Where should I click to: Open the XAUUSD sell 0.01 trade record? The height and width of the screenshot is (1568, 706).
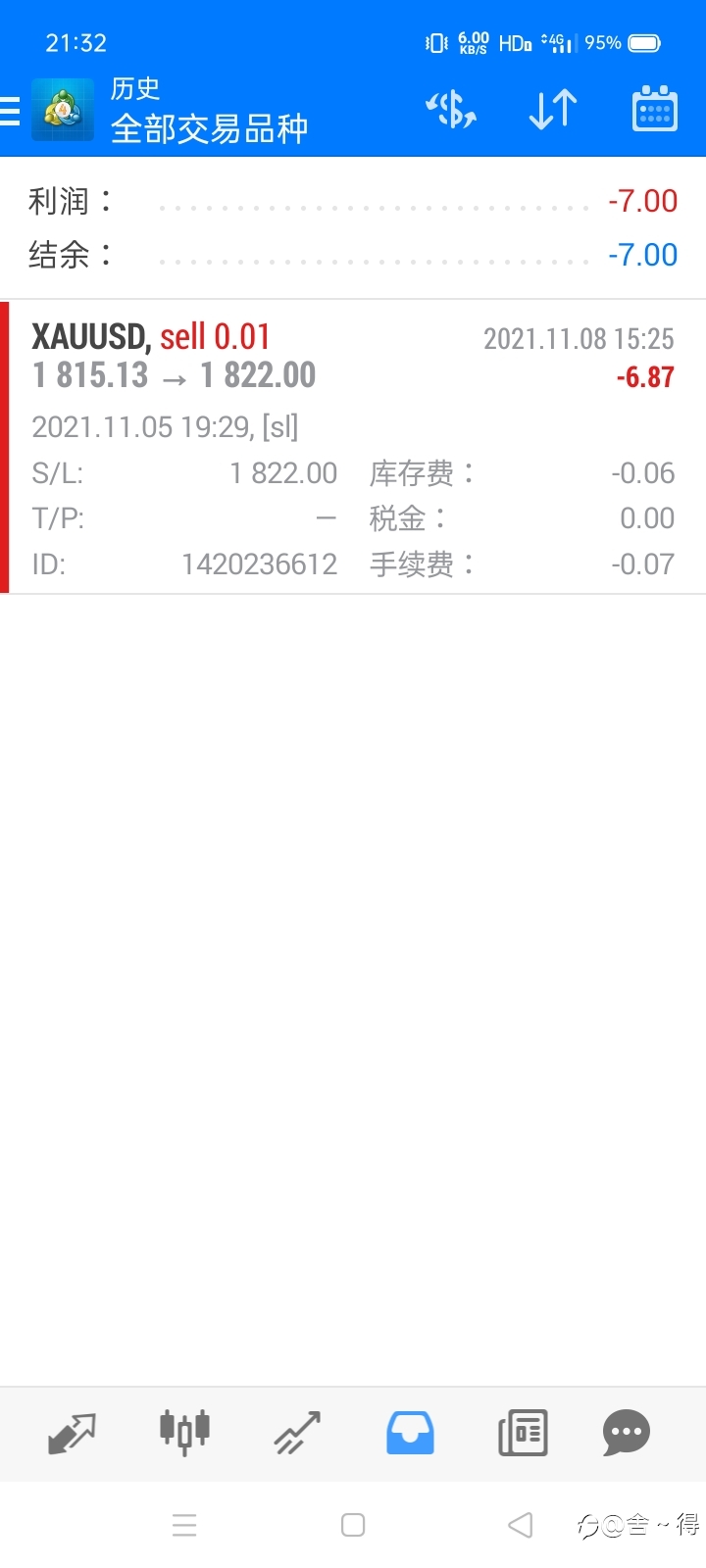coord(353,447)
